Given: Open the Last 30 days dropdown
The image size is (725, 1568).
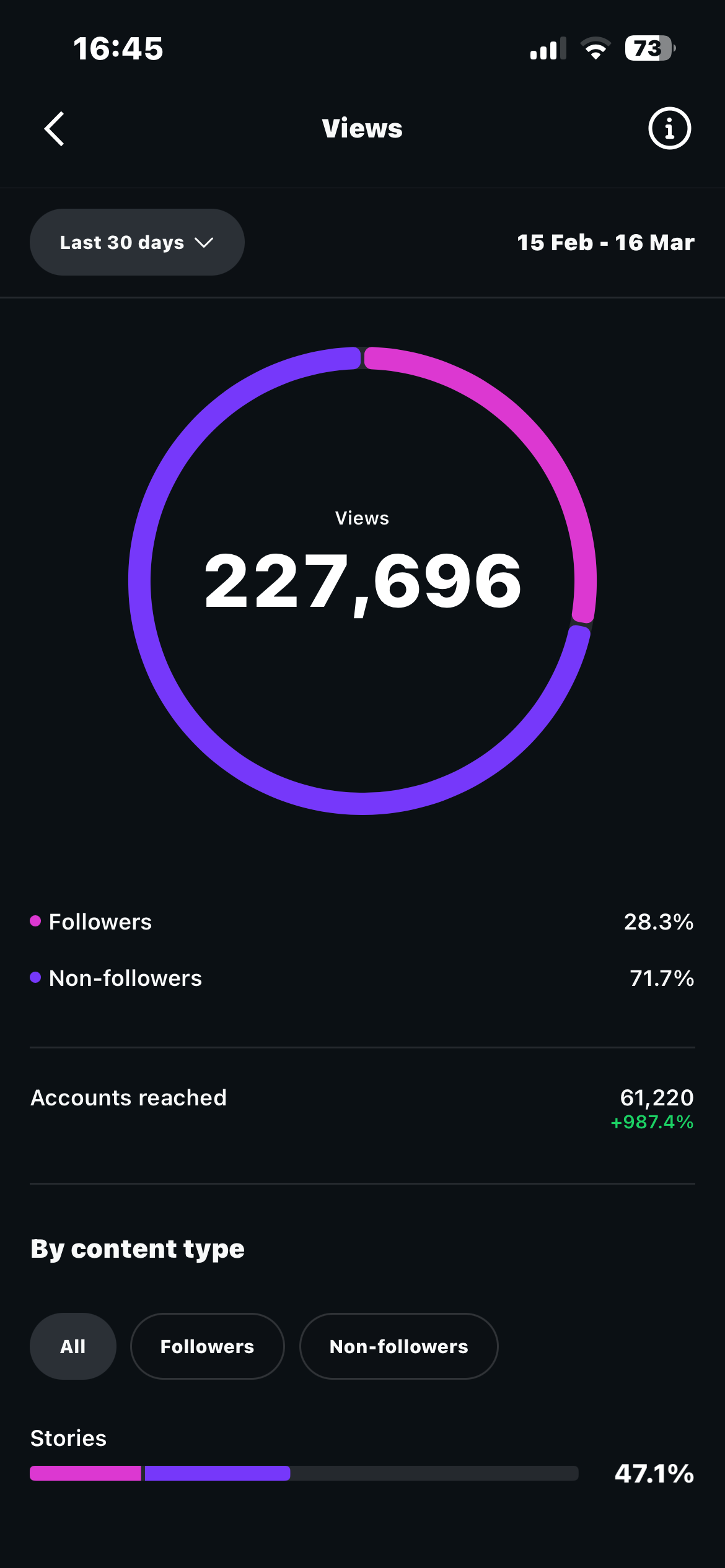Looking at the screenshot, I should [x=137, y=242].
